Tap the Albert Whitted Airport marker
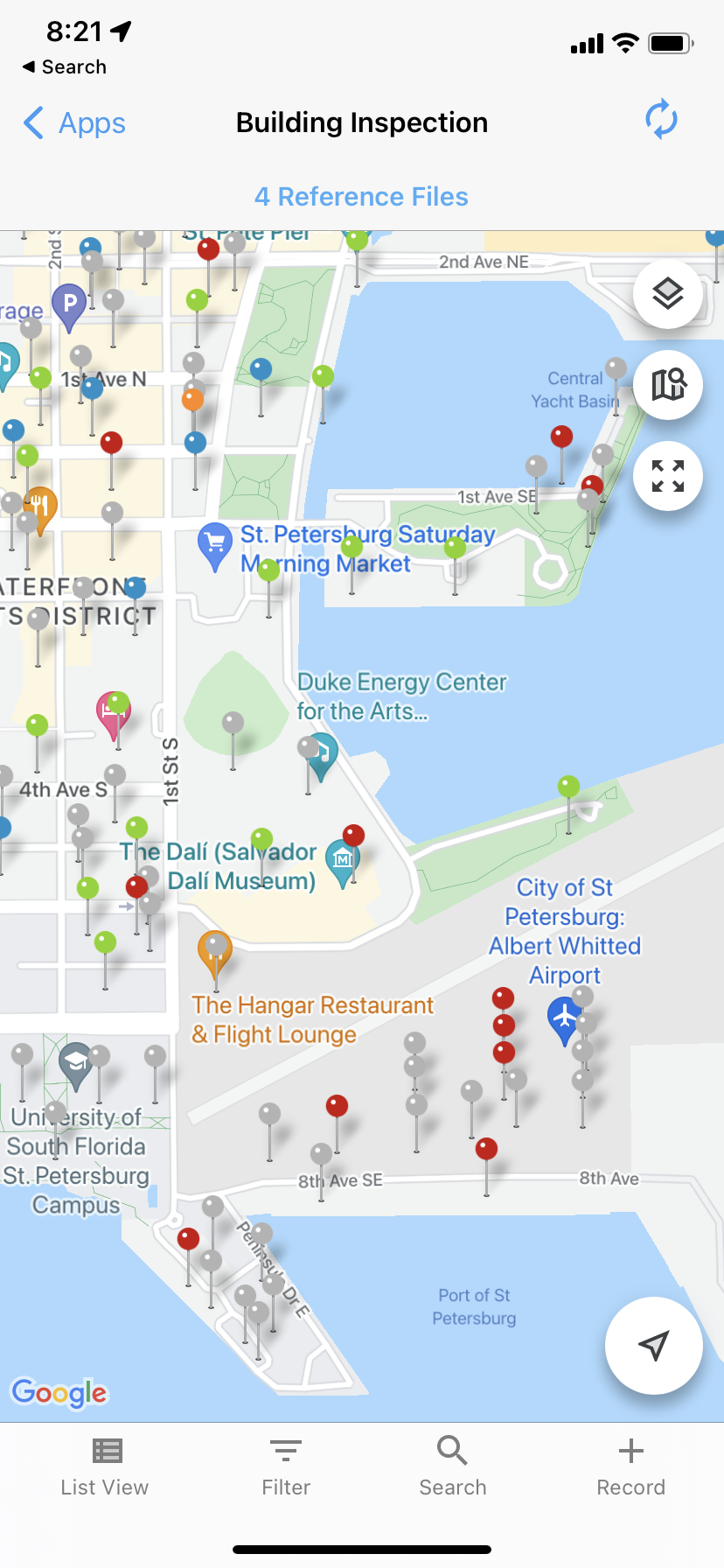The image size is (724, 1568). click(564, 1018)
